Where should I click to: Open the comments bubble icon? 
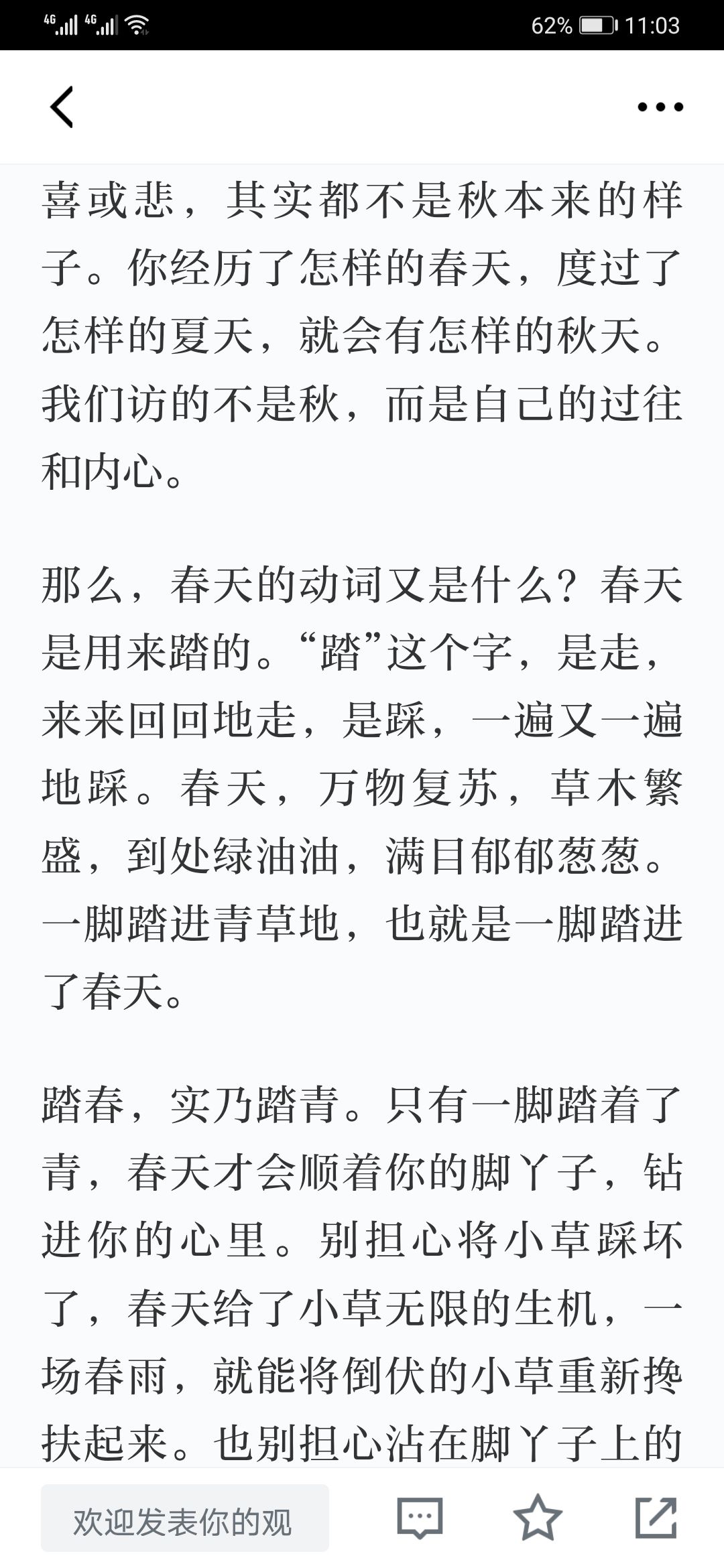coord(420,1518)
